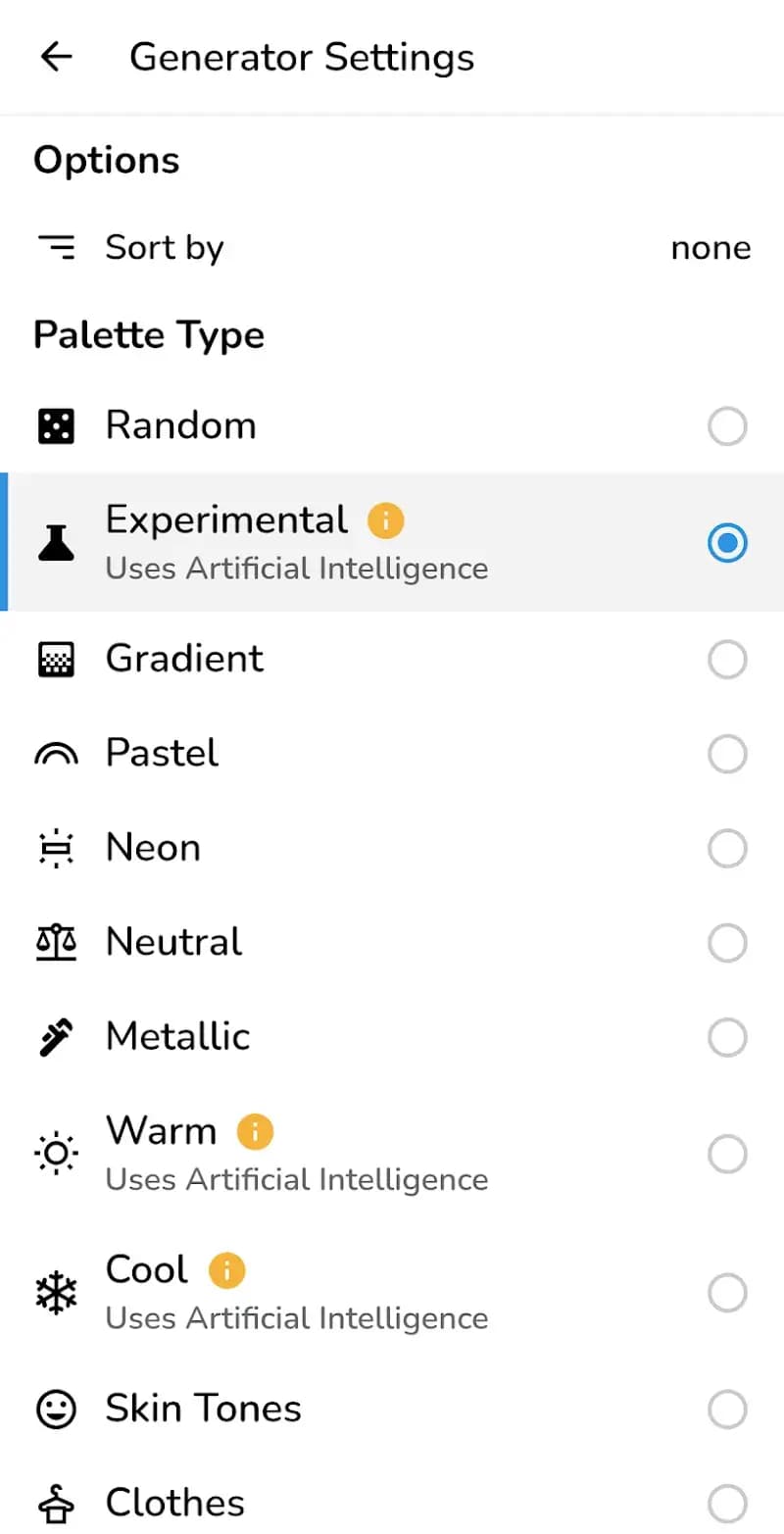This screenshot has width=784, height=1534.
Task: Show info about the Warm palette
Action: [255, 1133]
